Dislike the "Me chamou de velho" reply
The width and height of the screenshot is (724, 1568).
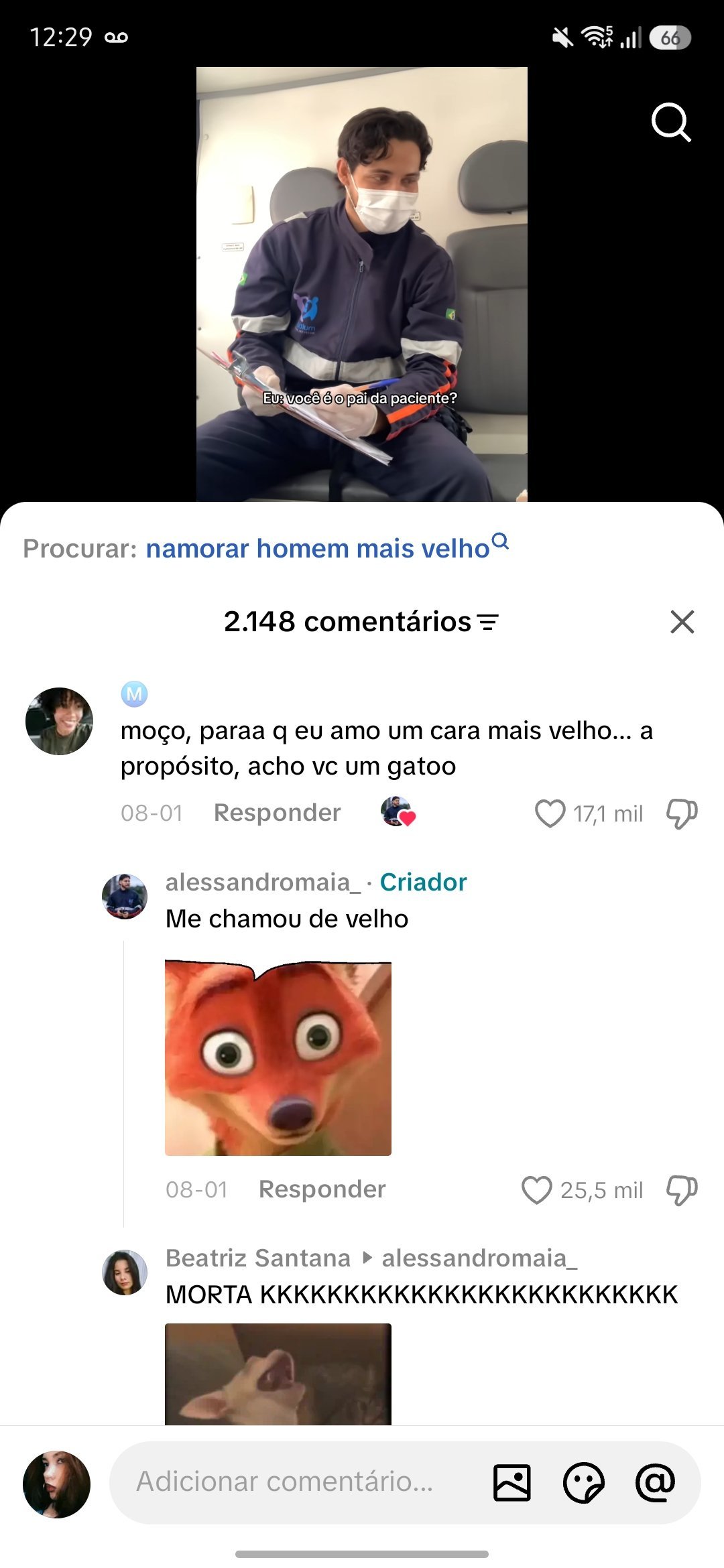[x=682, y=1190]
